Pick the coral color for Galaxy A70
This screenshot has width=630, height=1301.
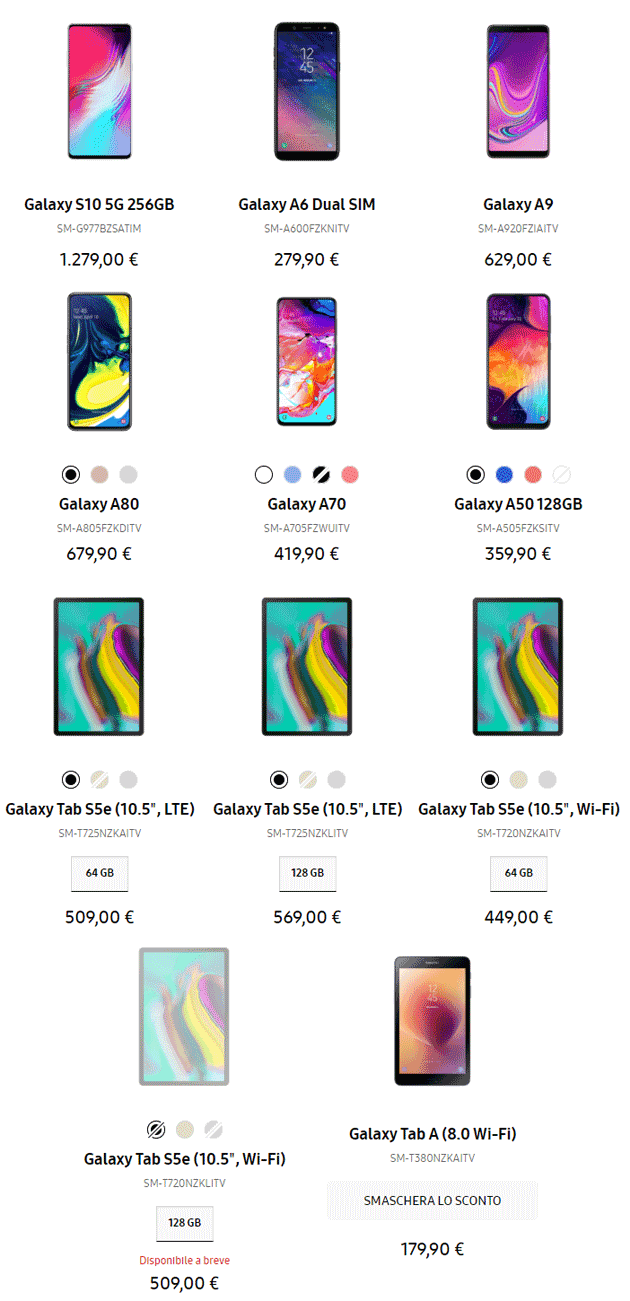[x=349, y=475]
